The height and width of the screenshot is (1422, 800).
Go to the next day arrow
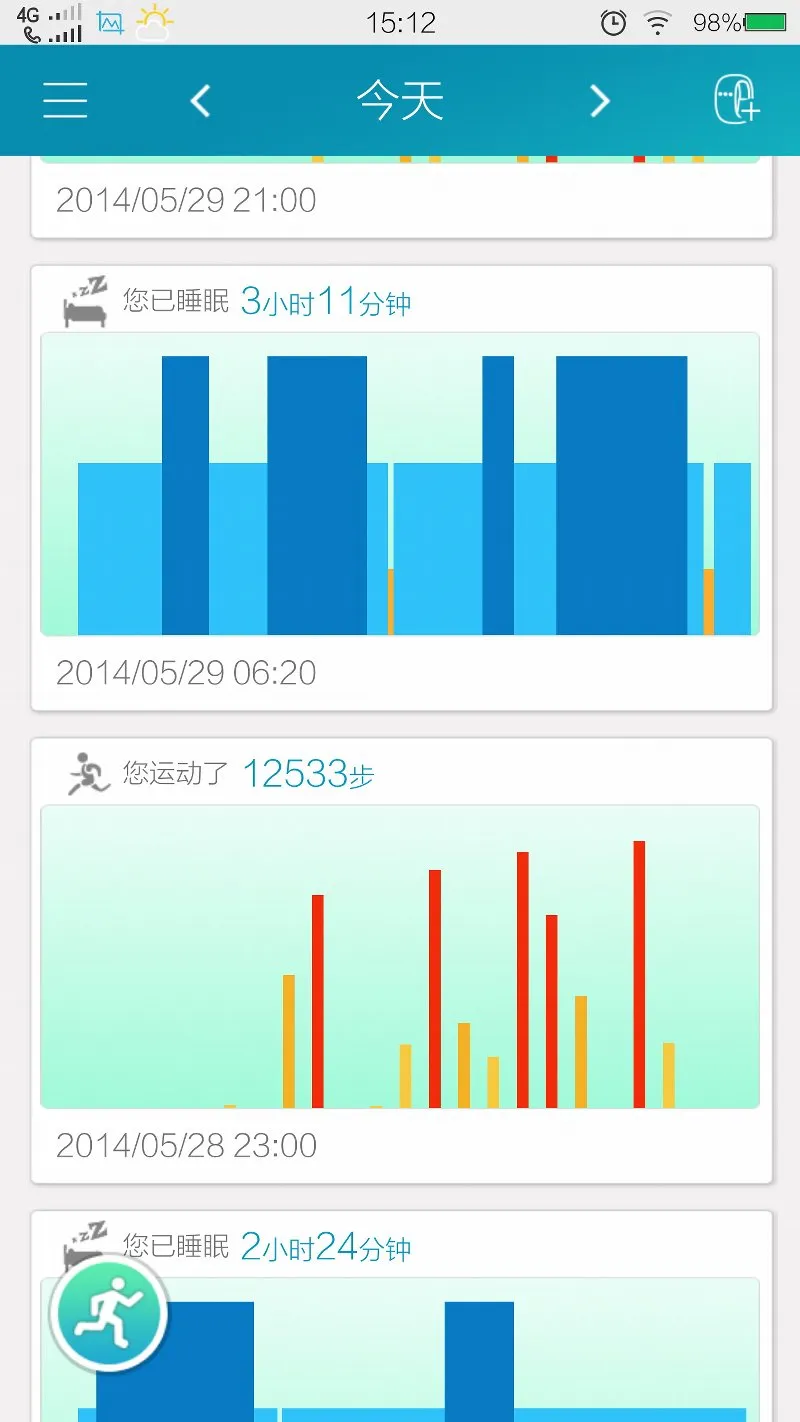pyautogui.click(x=599, y=101)
